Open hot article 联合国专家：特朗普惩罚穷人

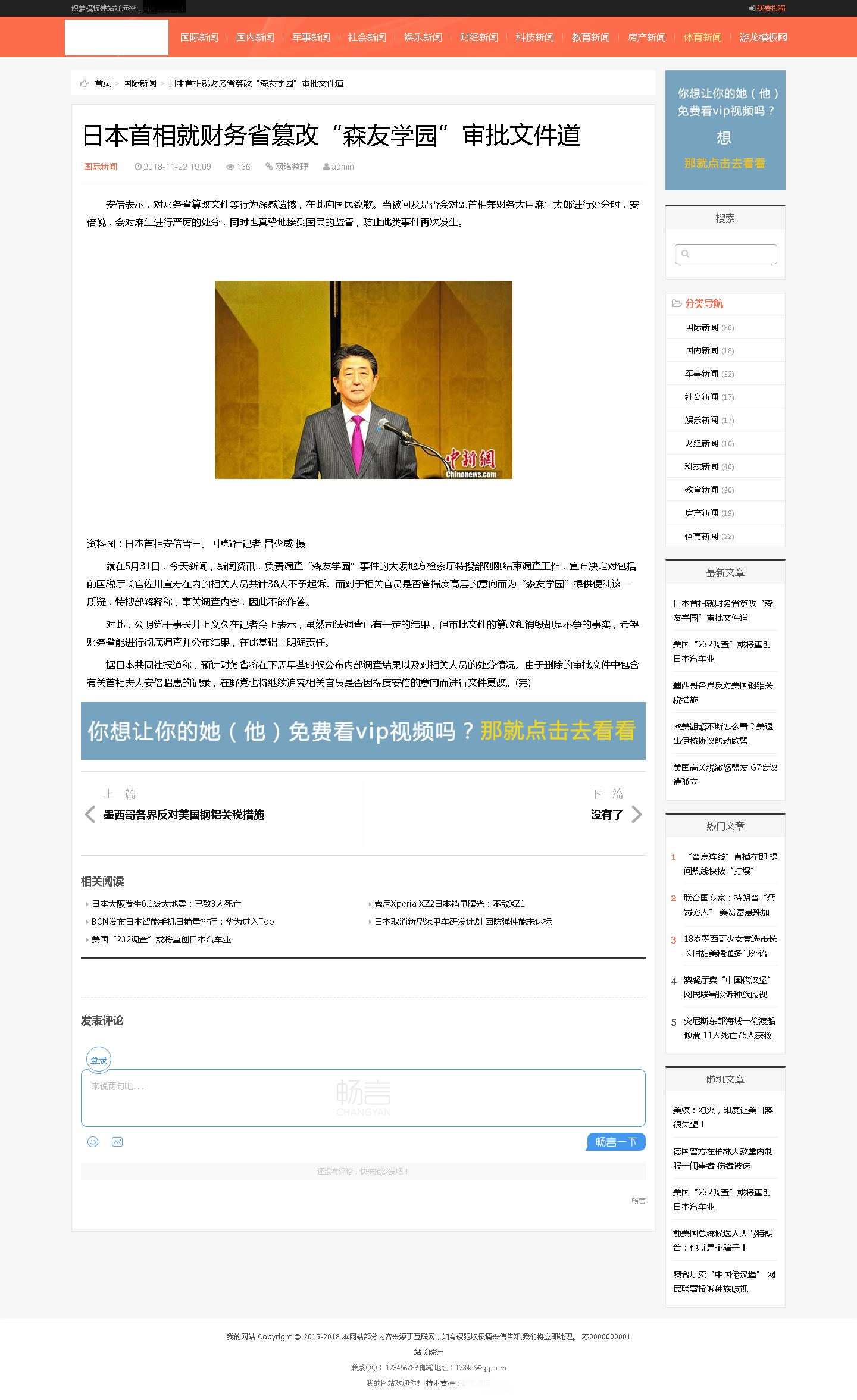(x=728, y=905)
